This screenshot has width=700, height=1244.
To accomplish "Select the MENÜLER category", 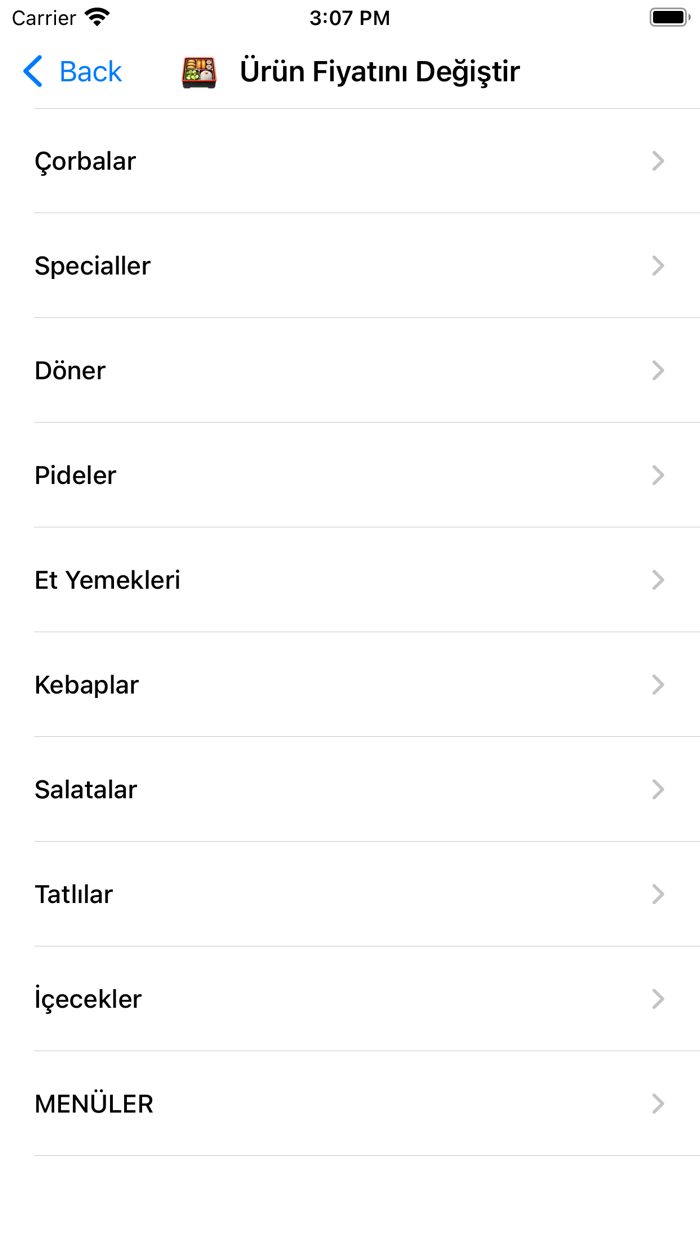I will coord(94,1104).
